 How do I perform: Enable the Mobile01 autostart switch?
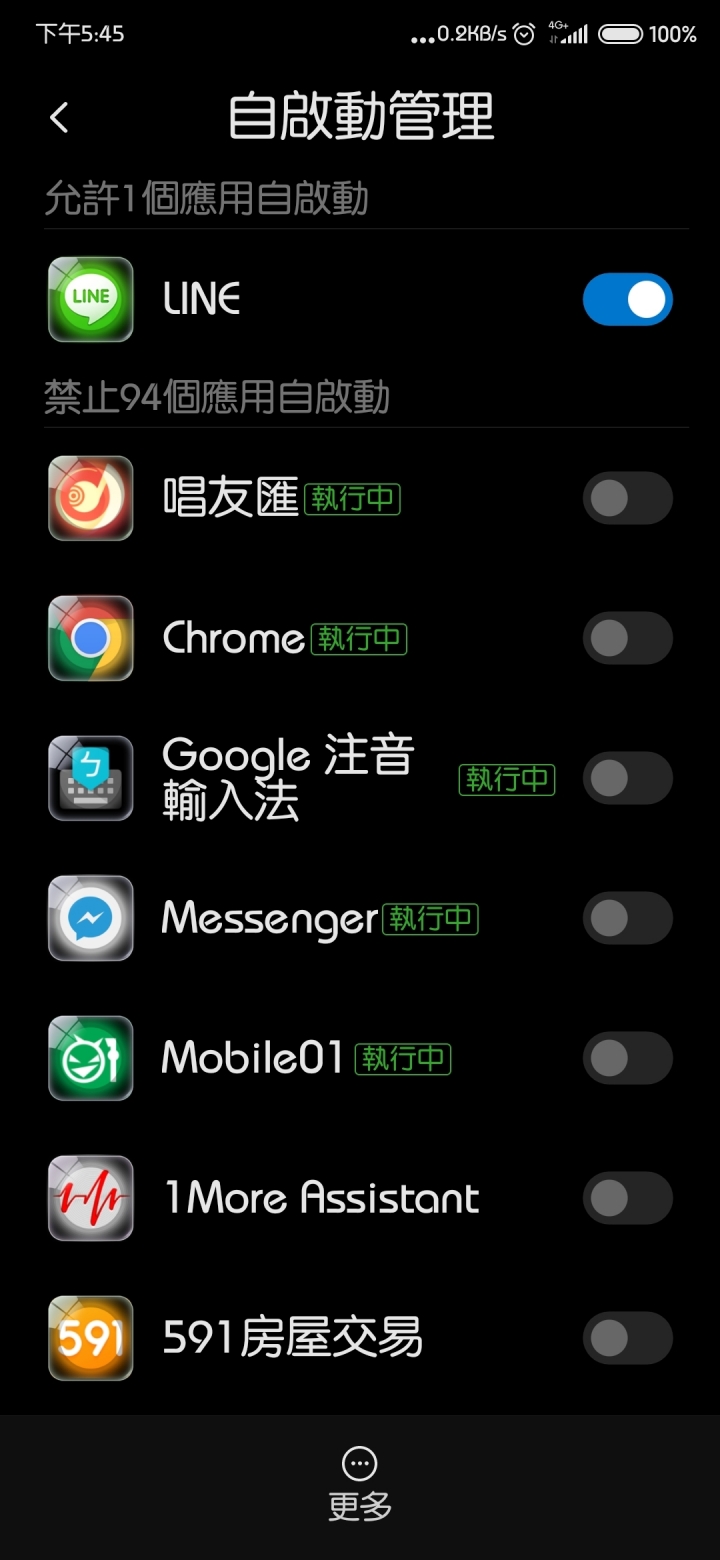click(627, 1058)
